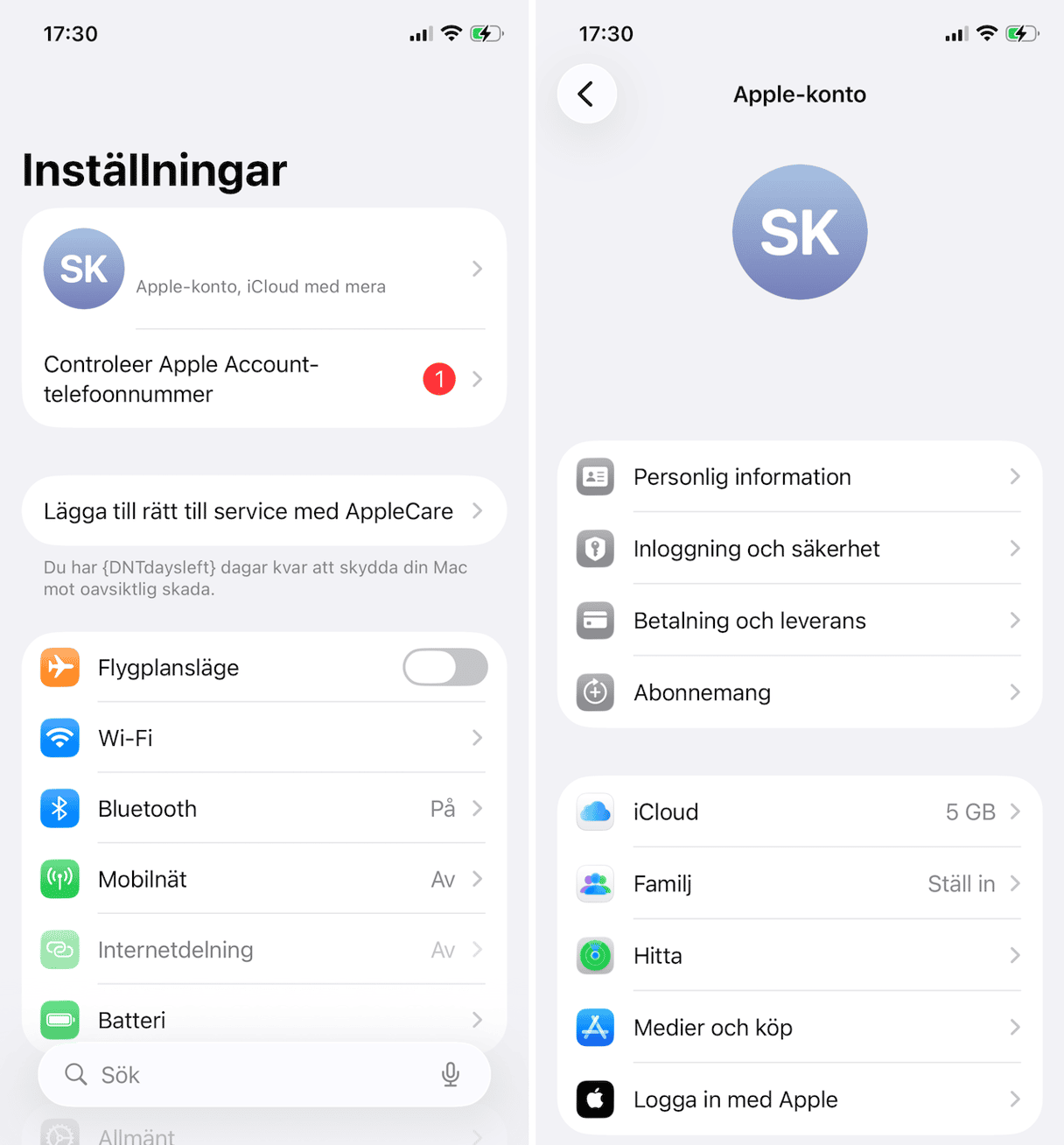
Task: Open Mobilnät settings
Action: (x=262, y=879)
